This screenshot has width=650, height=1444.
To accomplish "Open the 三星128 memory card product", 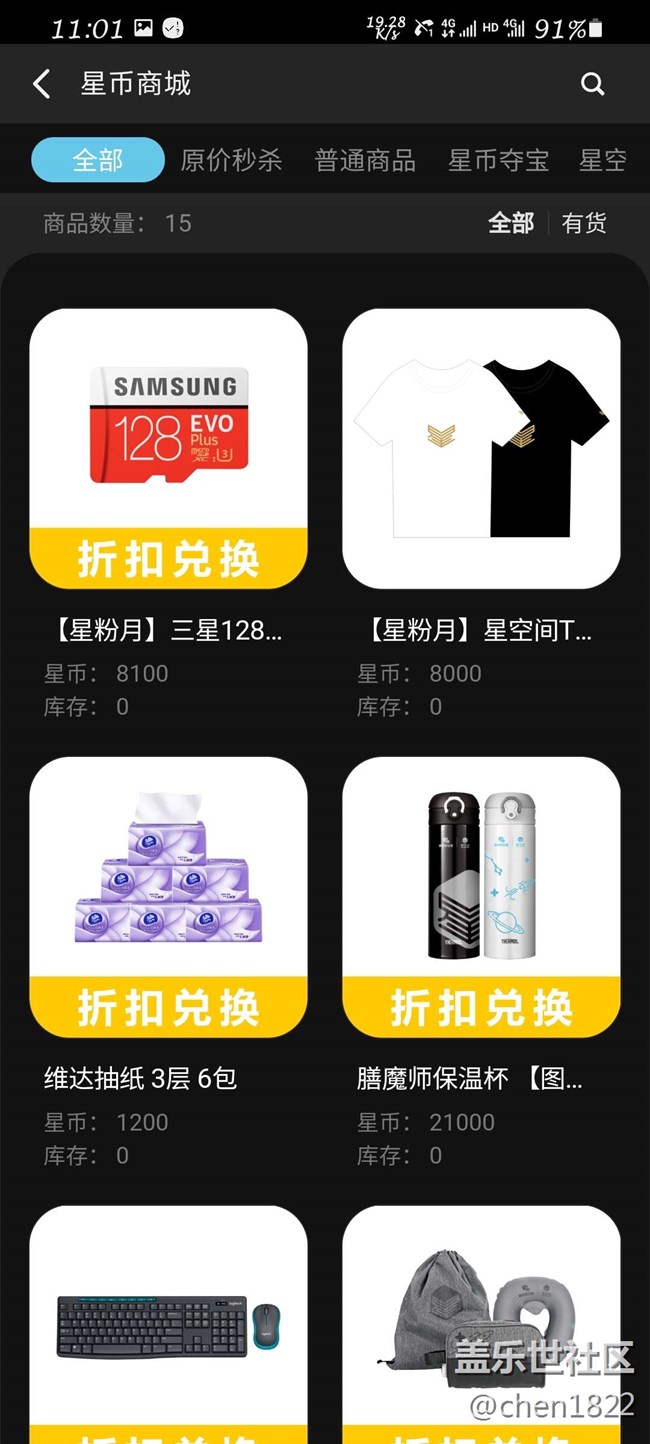I will [168, 448].
